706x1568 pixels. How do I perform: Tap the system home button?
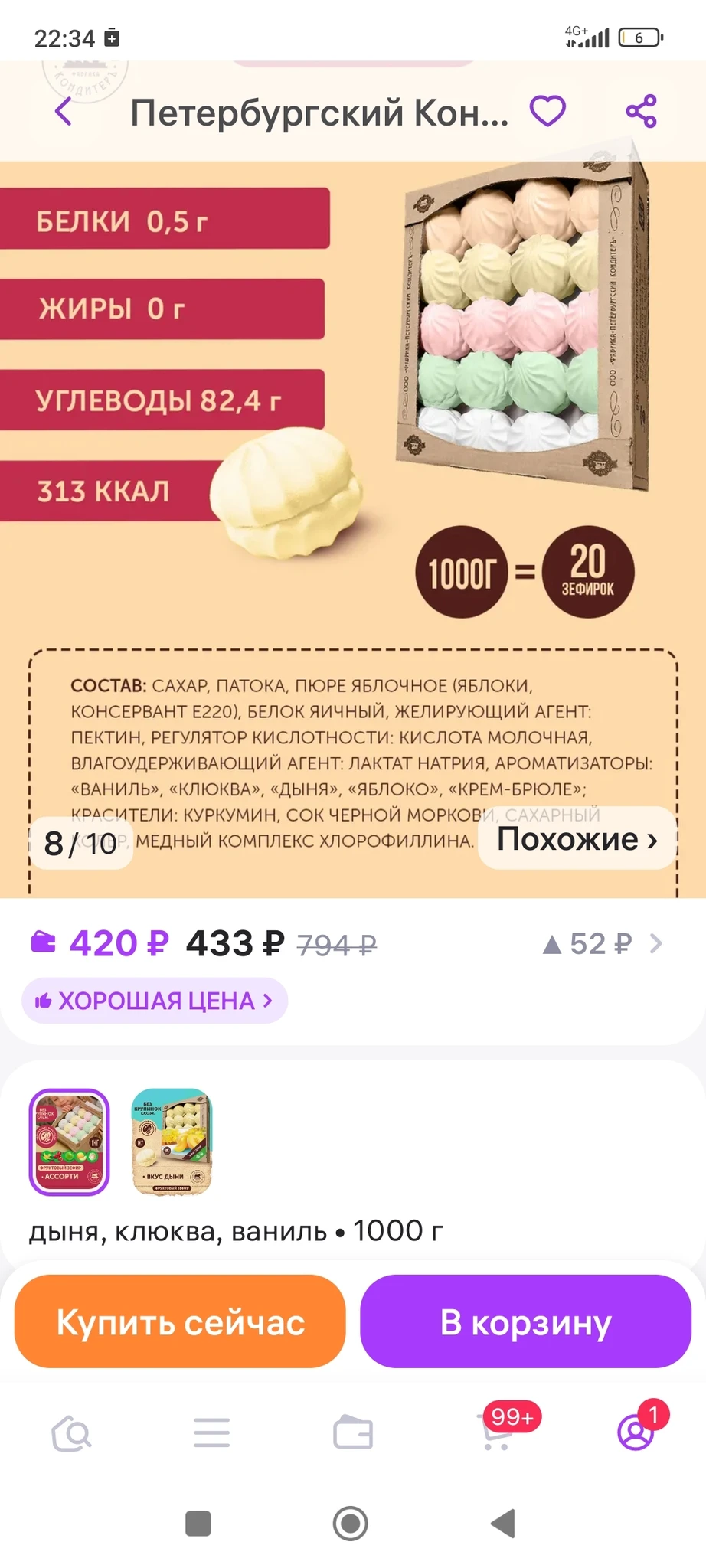click(351, 1524)
